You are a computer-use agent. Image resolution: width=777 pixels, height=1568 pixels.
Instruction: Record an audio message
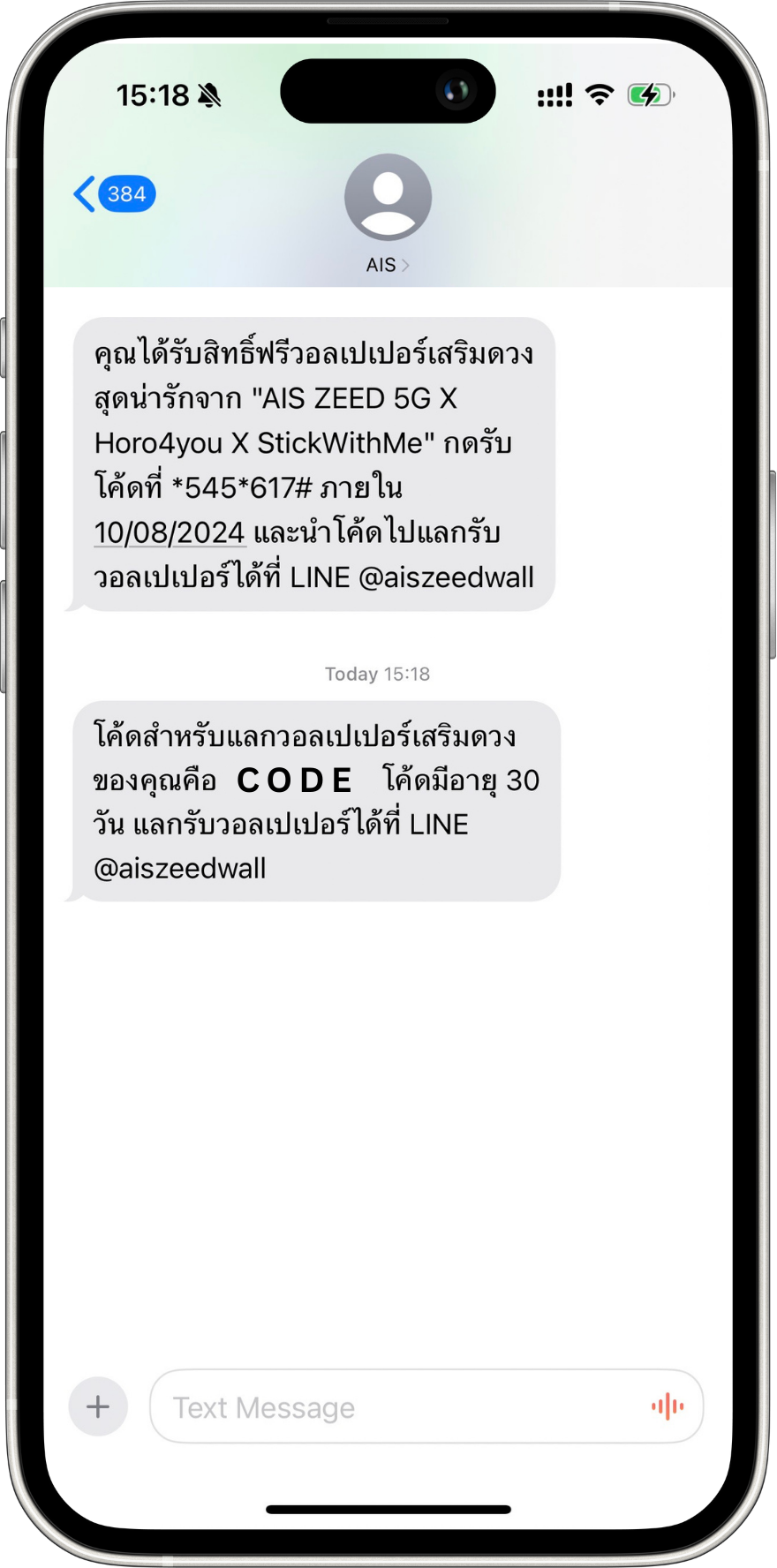click(x=668, y=1406)
